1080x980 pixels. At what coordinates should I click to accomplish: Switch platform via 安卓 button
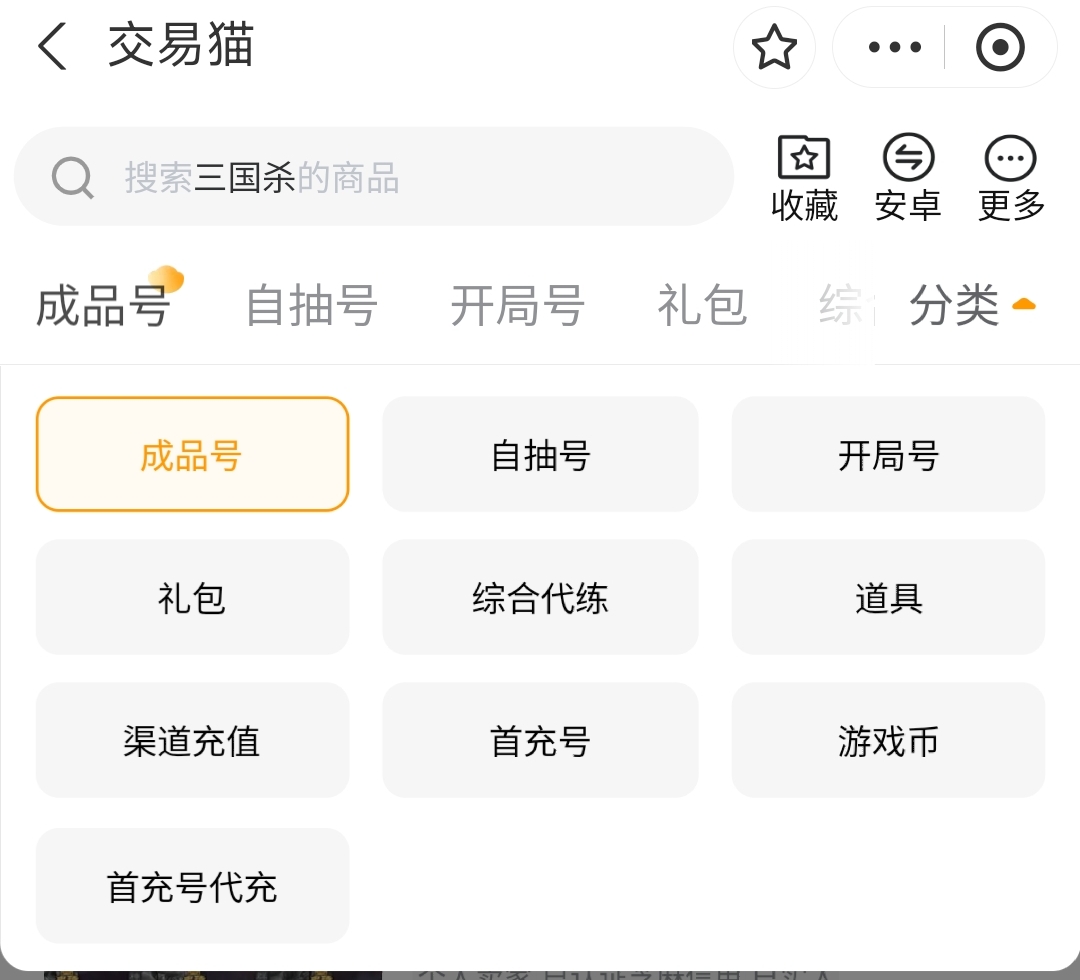[x=908, y=178]
